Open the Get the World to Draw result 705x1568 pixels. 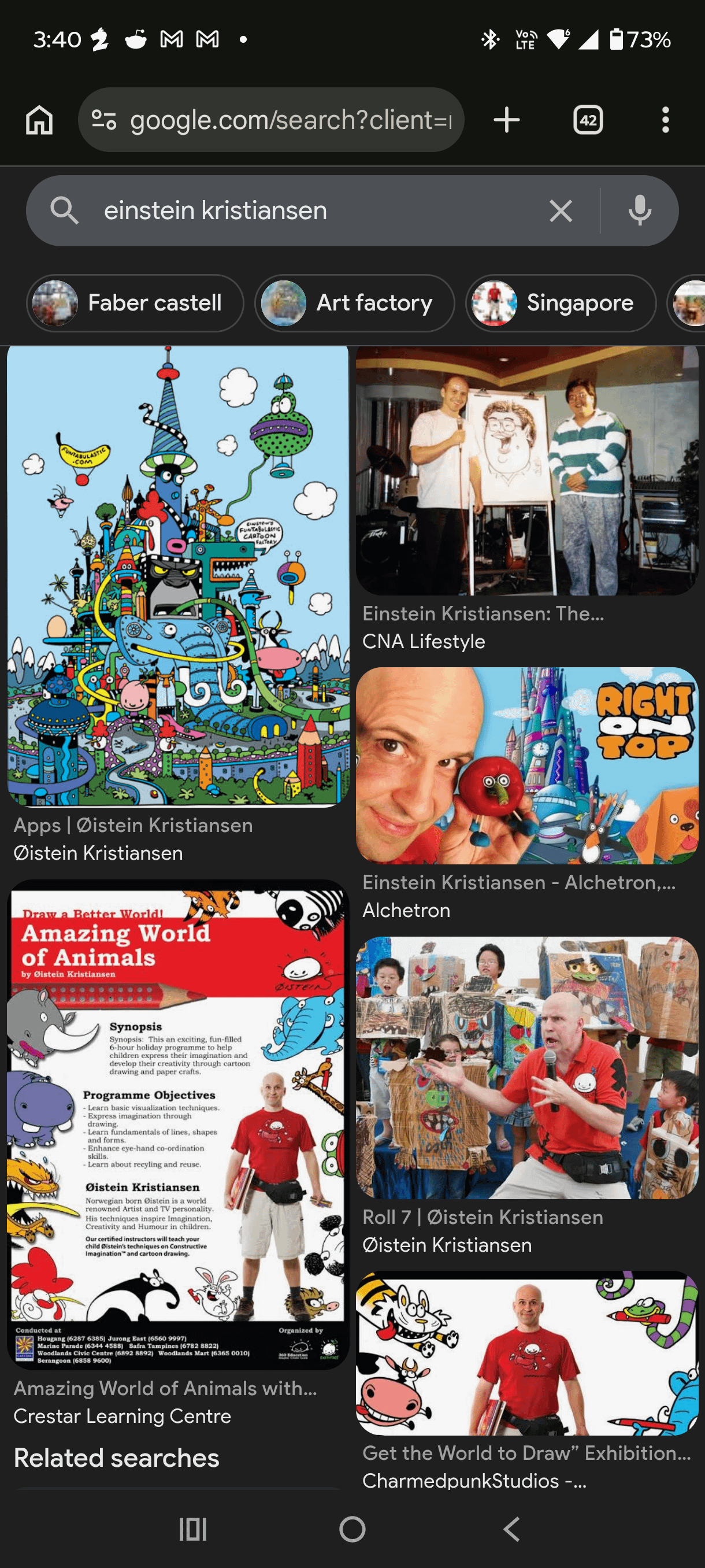click(x=527, y=1352)
